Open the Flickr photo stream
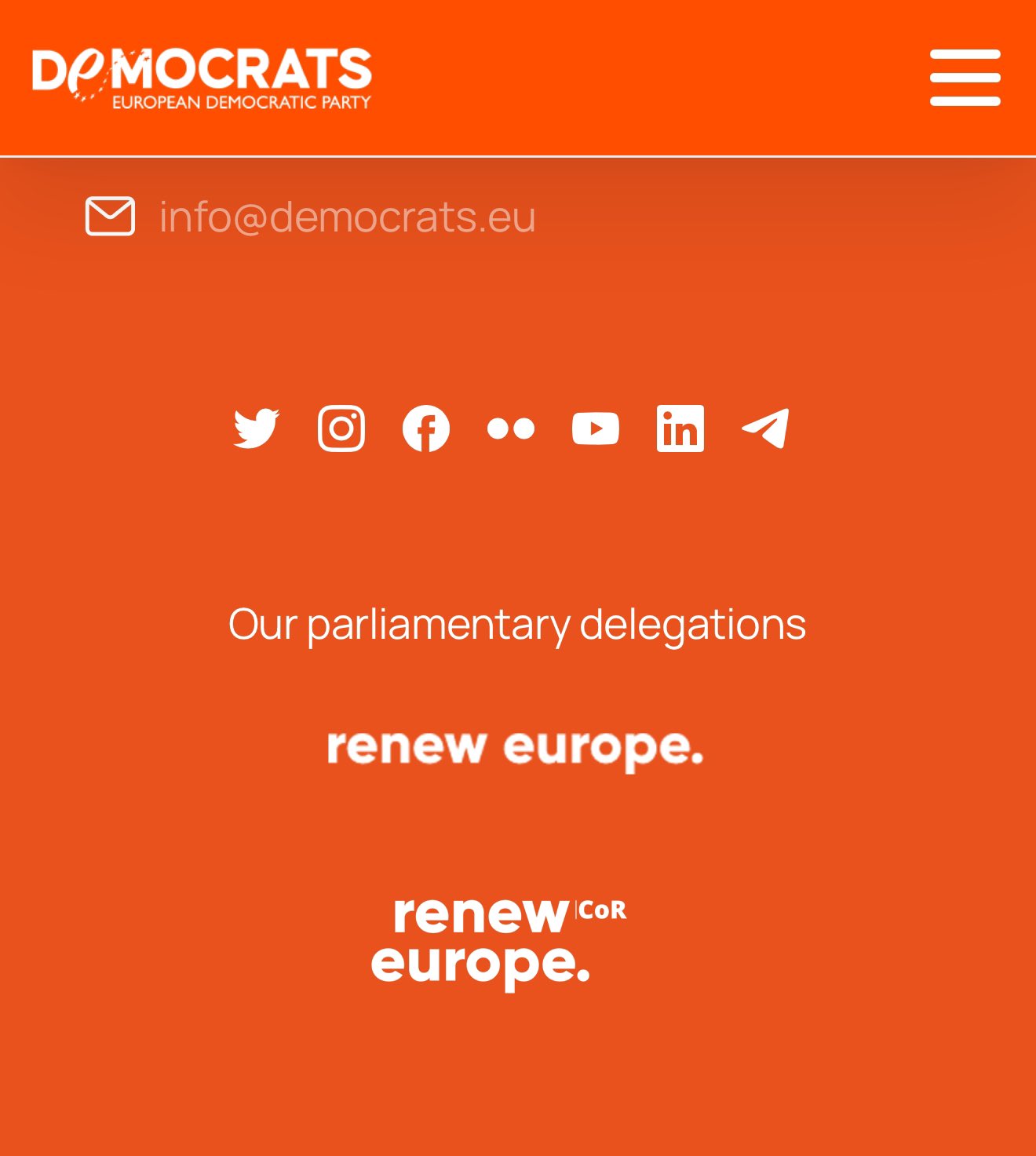 click(511, 428)
